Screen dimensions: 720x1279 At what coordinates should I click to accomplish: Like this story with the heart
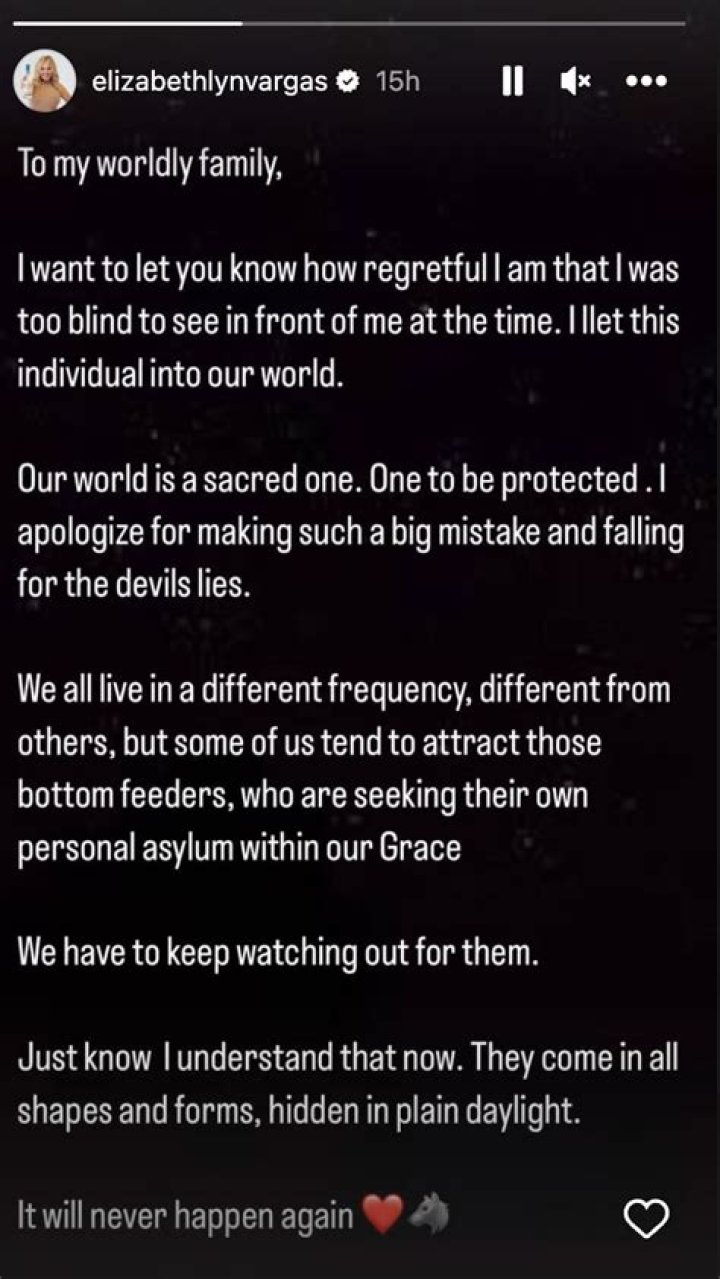point(645,1217)
